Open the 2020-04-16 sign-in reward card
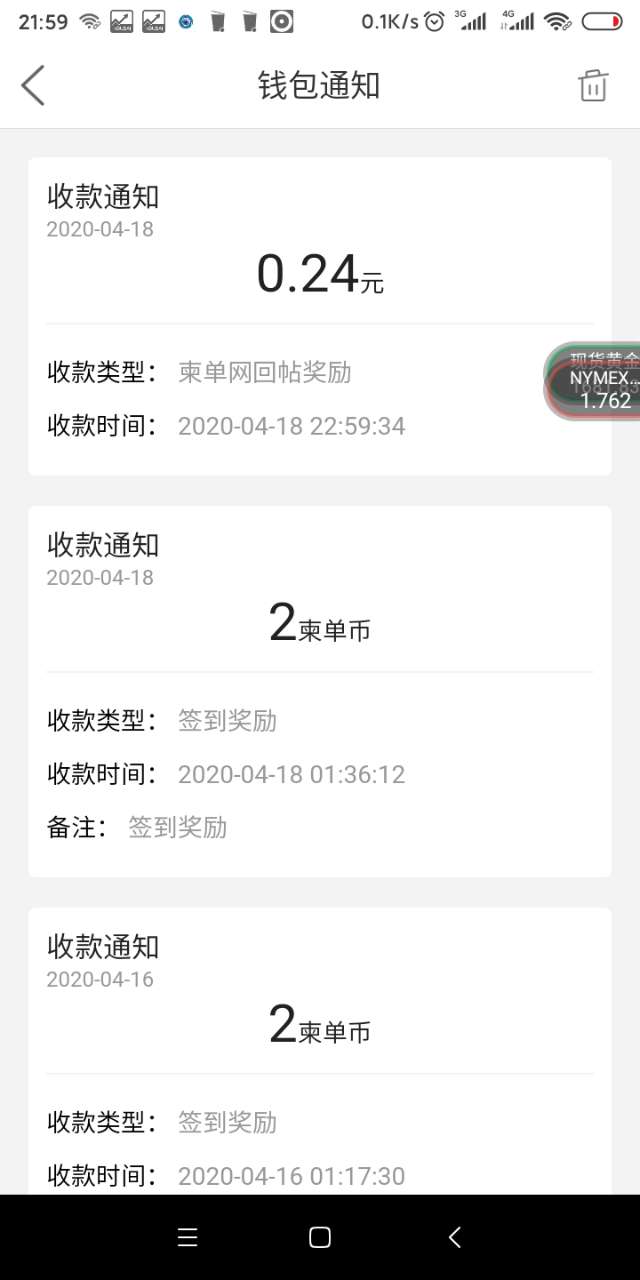This screenshot has width=640, height=1280. [319, 1050]
